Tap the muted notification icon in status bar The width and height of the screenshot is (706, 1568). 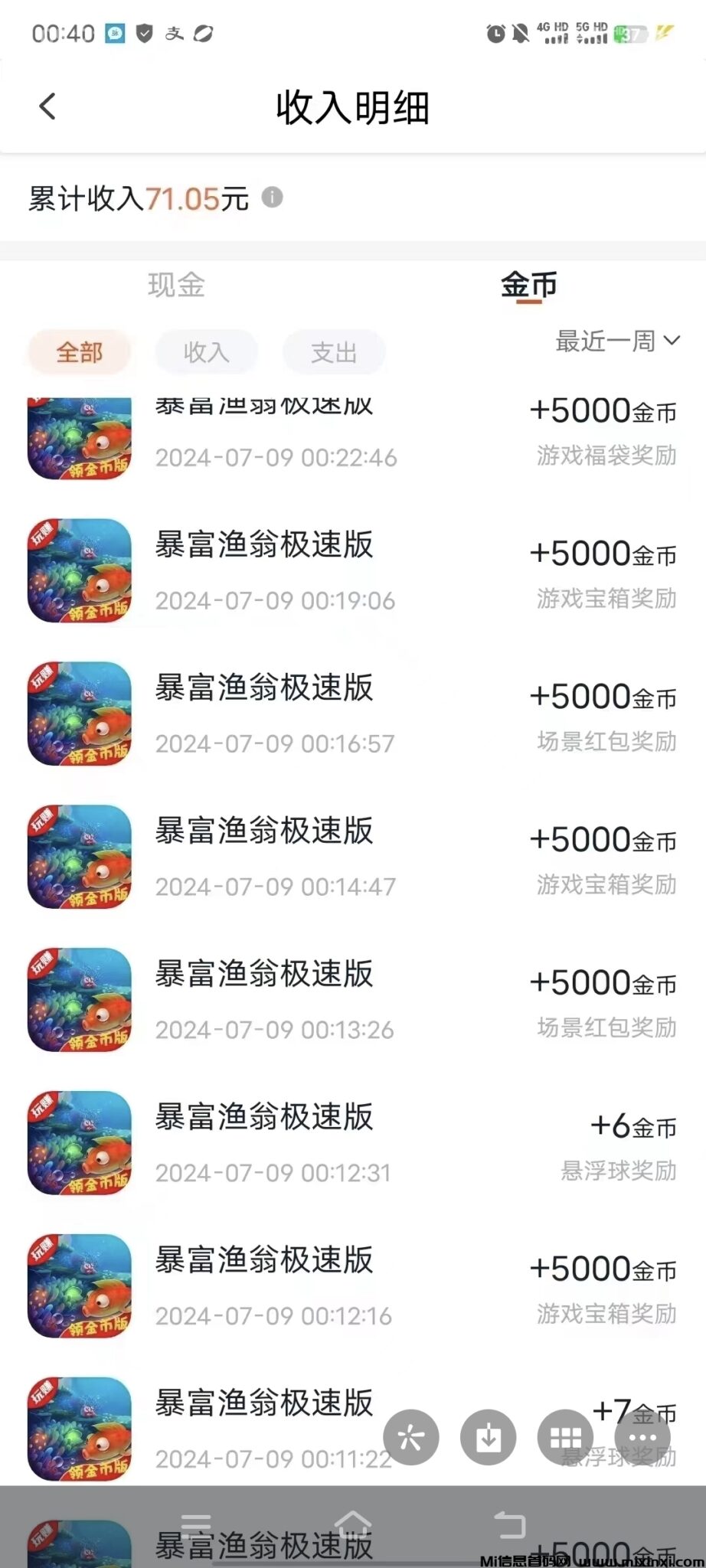tap(522, 32)
